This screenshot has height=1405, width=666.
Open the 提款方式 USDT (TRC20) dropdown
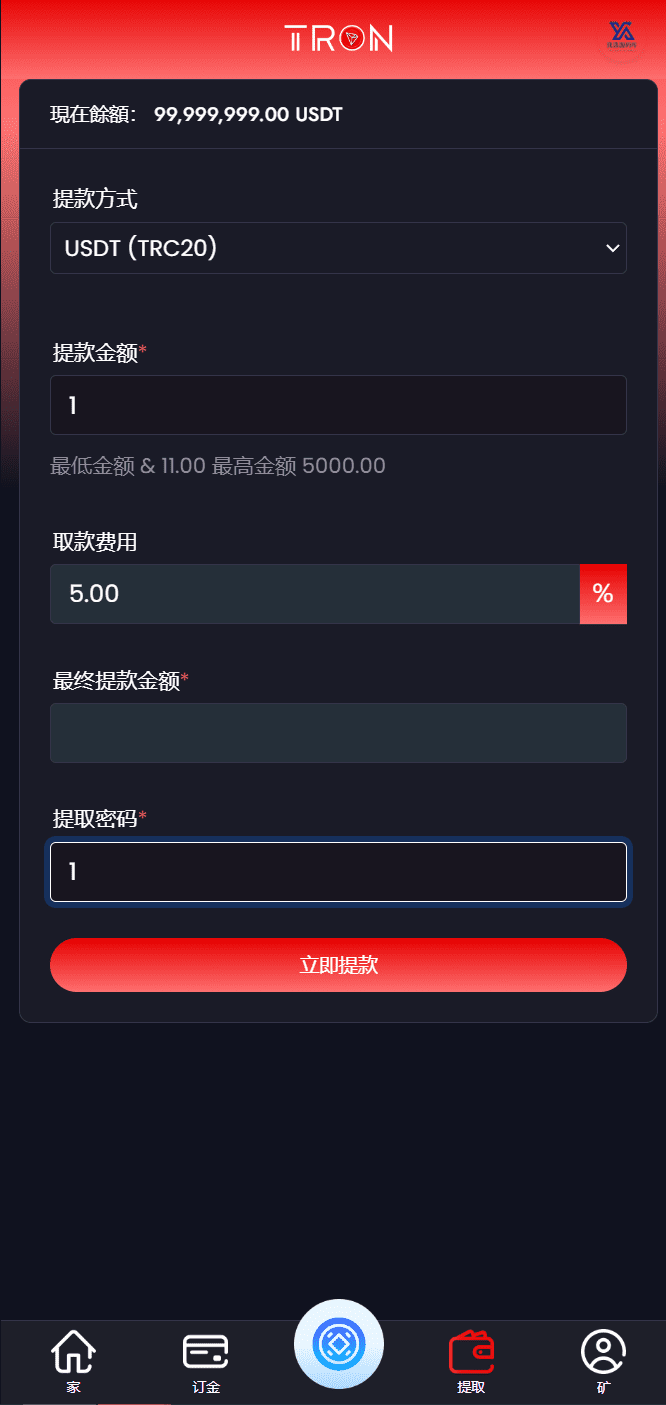(338, 248)
